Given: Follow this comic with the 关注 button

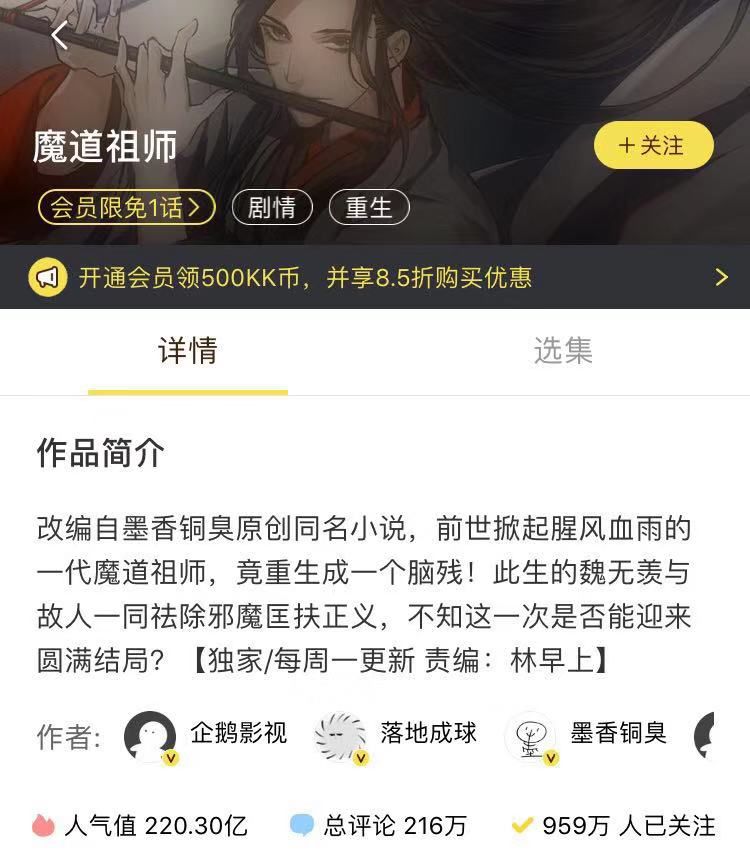Looking at the screenshot, I should point(653,146).
